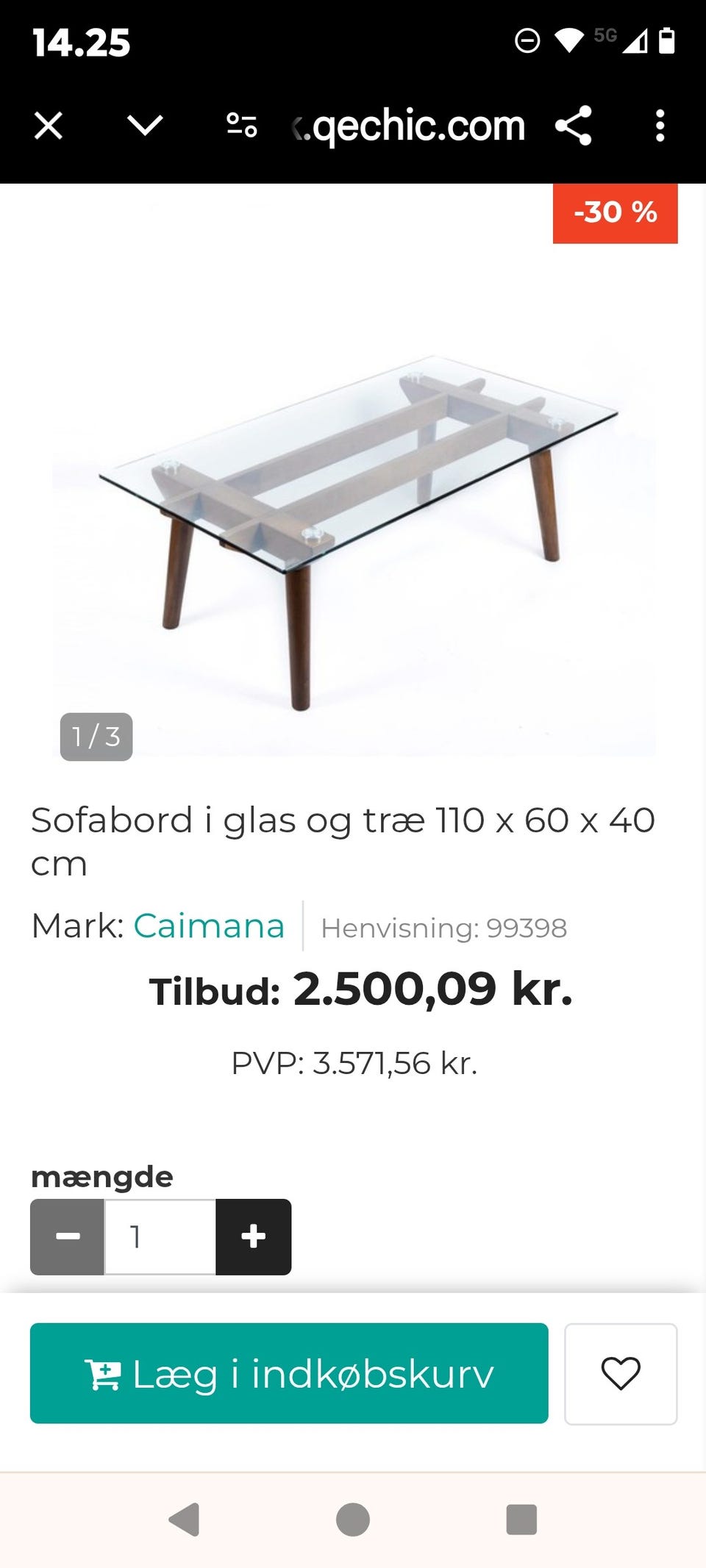706x1568 pixels.
Task: Open the Caimana brand link
Action: coord(208,926)
